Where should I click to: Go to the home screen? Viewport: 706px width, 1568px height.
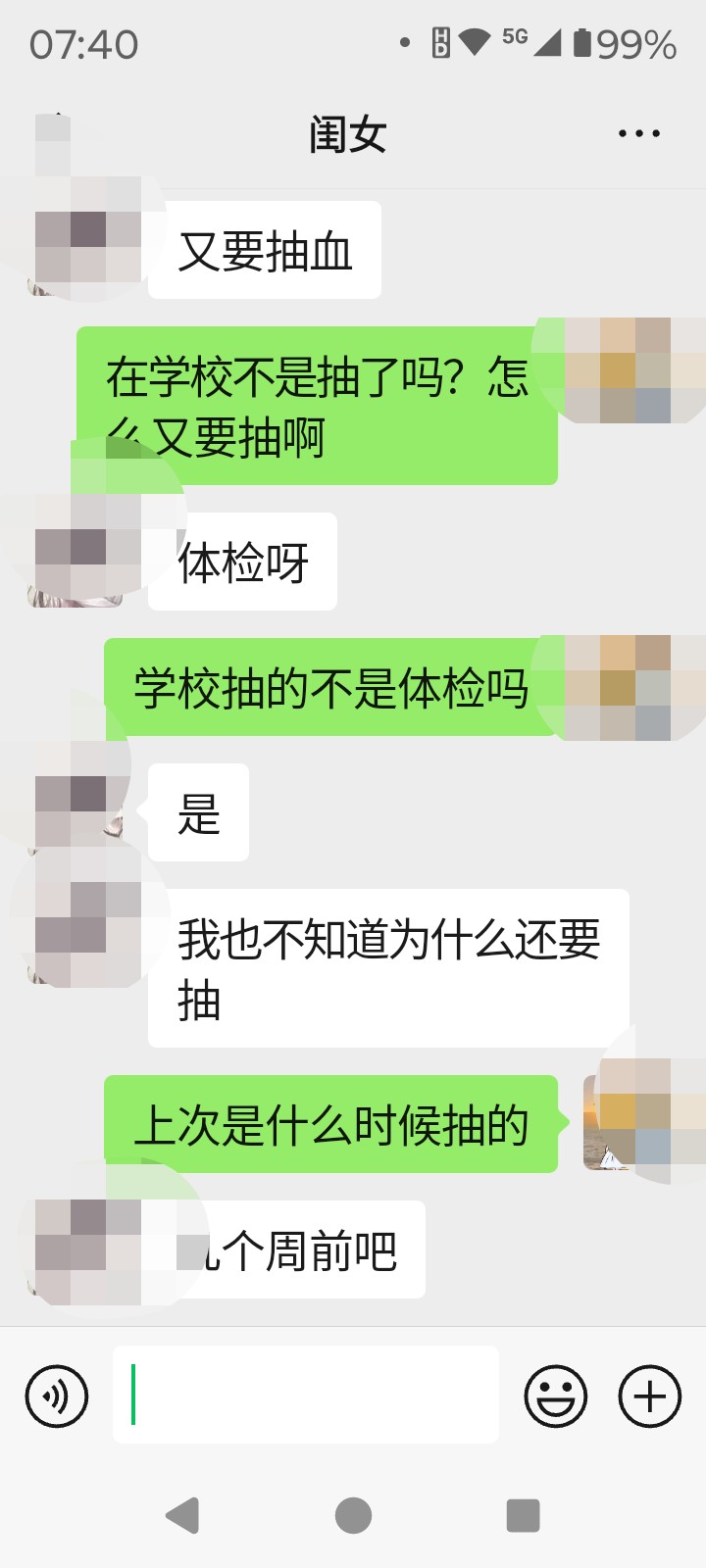click(x=353, y=1515)
